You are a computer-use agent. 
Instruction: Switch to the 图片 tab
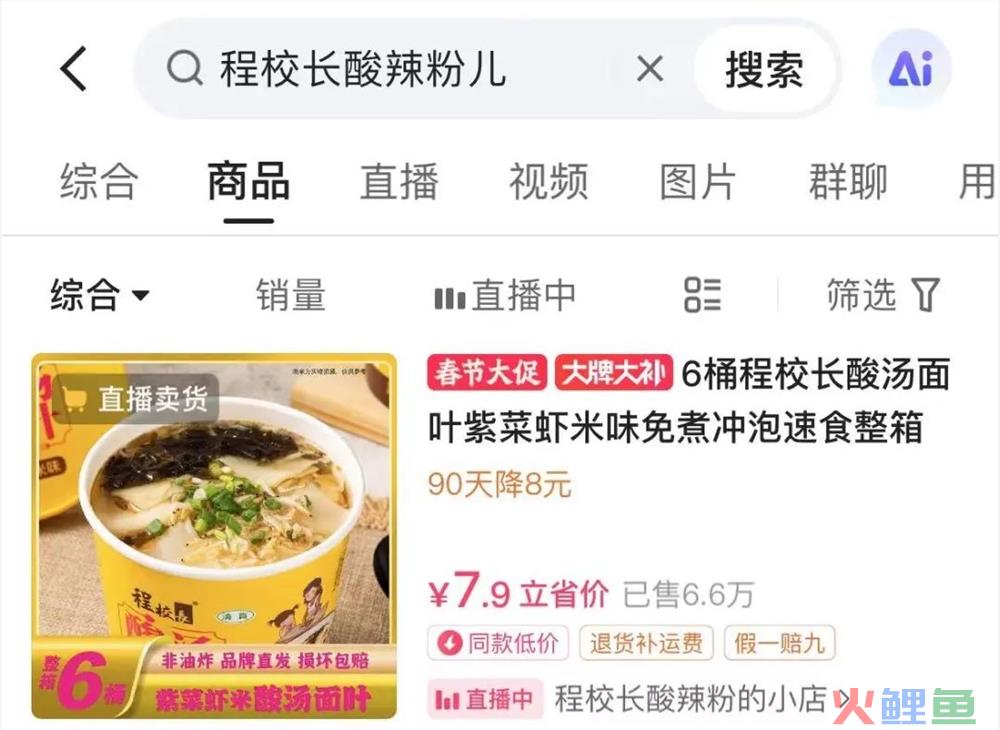tap(697, 182)
